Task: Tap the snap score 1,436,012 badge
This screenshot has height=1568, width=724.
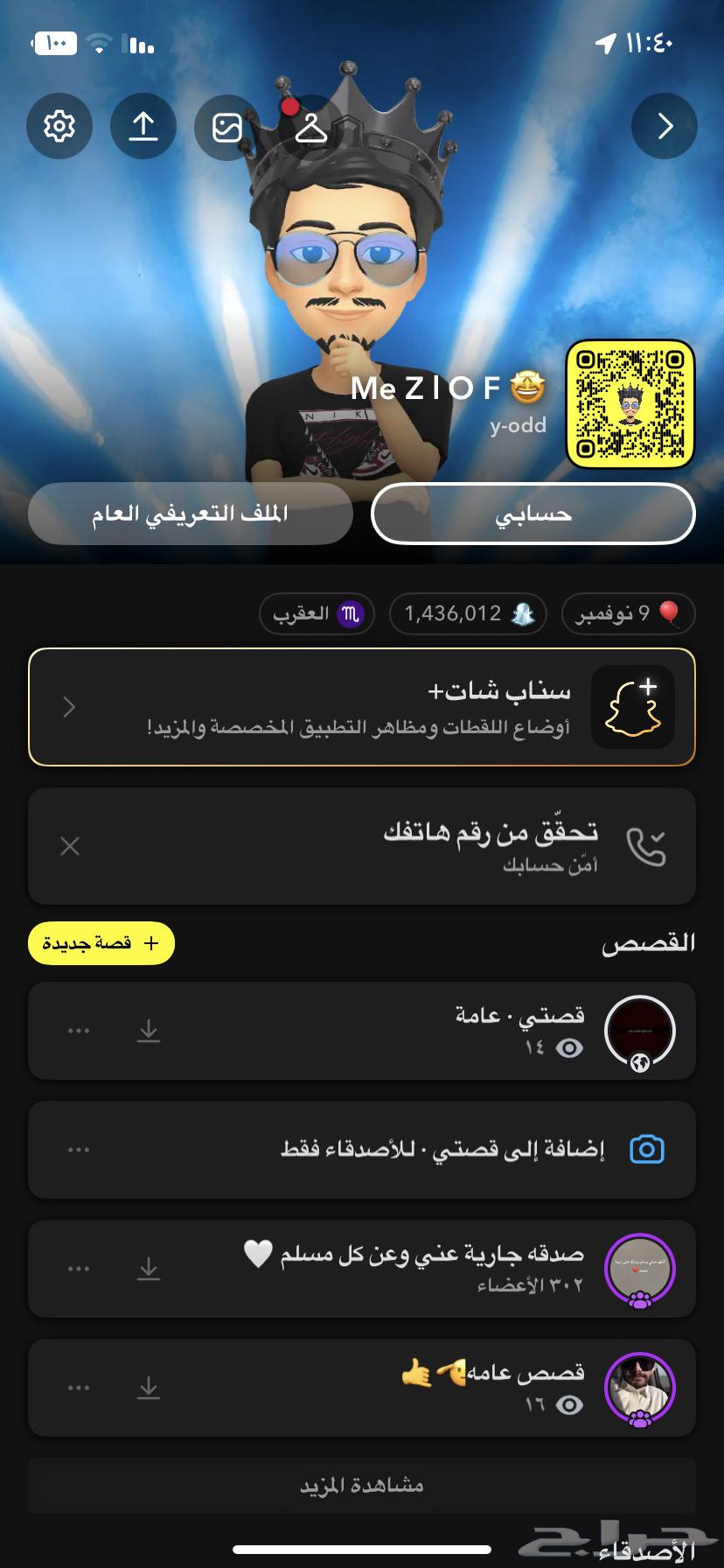Action: (x=467, y=613)
